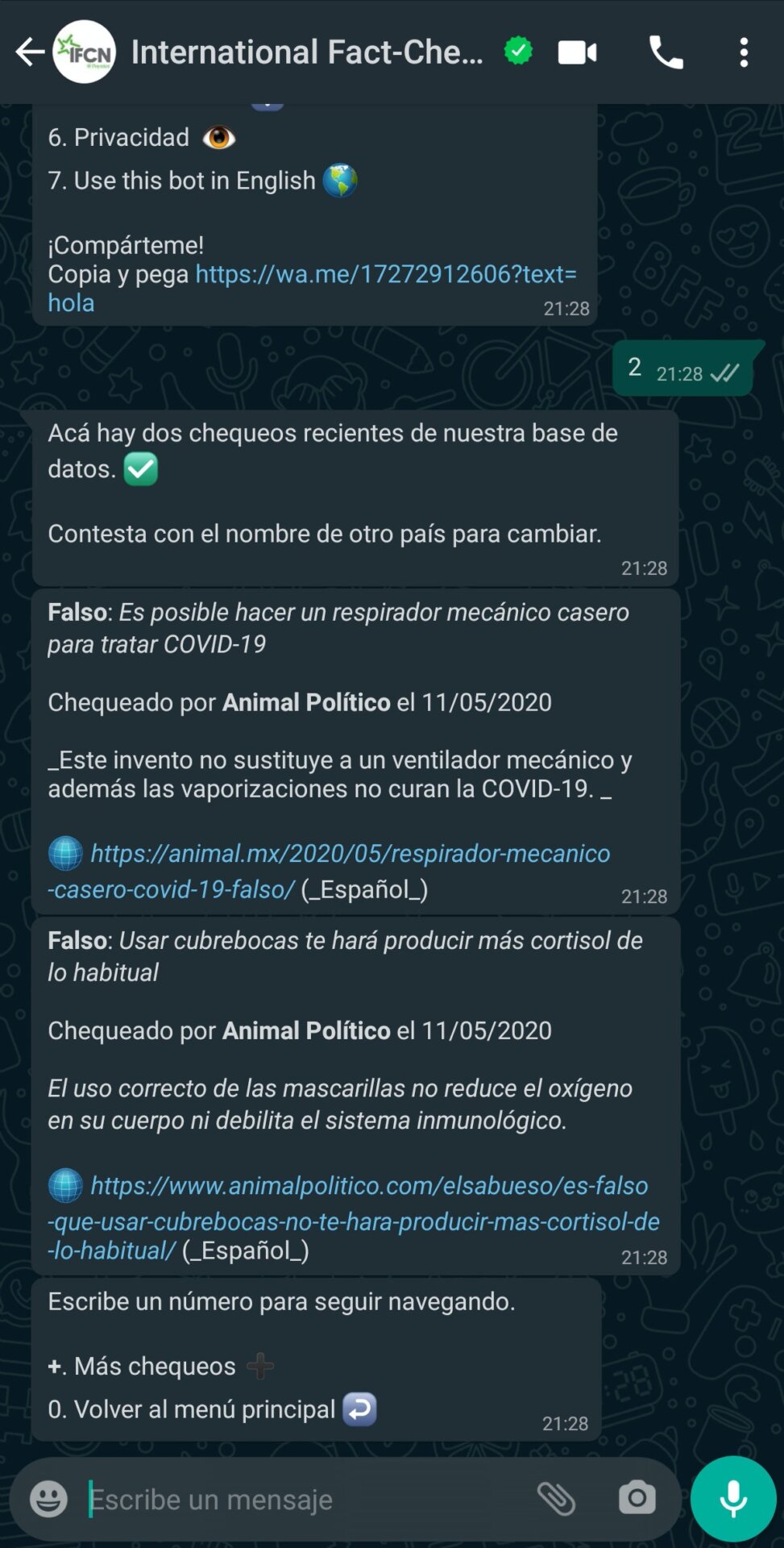Image resolution: width=784 pixels, height=1548 pixels.
Task: Tap the voice message microphone button
Action: pos(733,1500)
